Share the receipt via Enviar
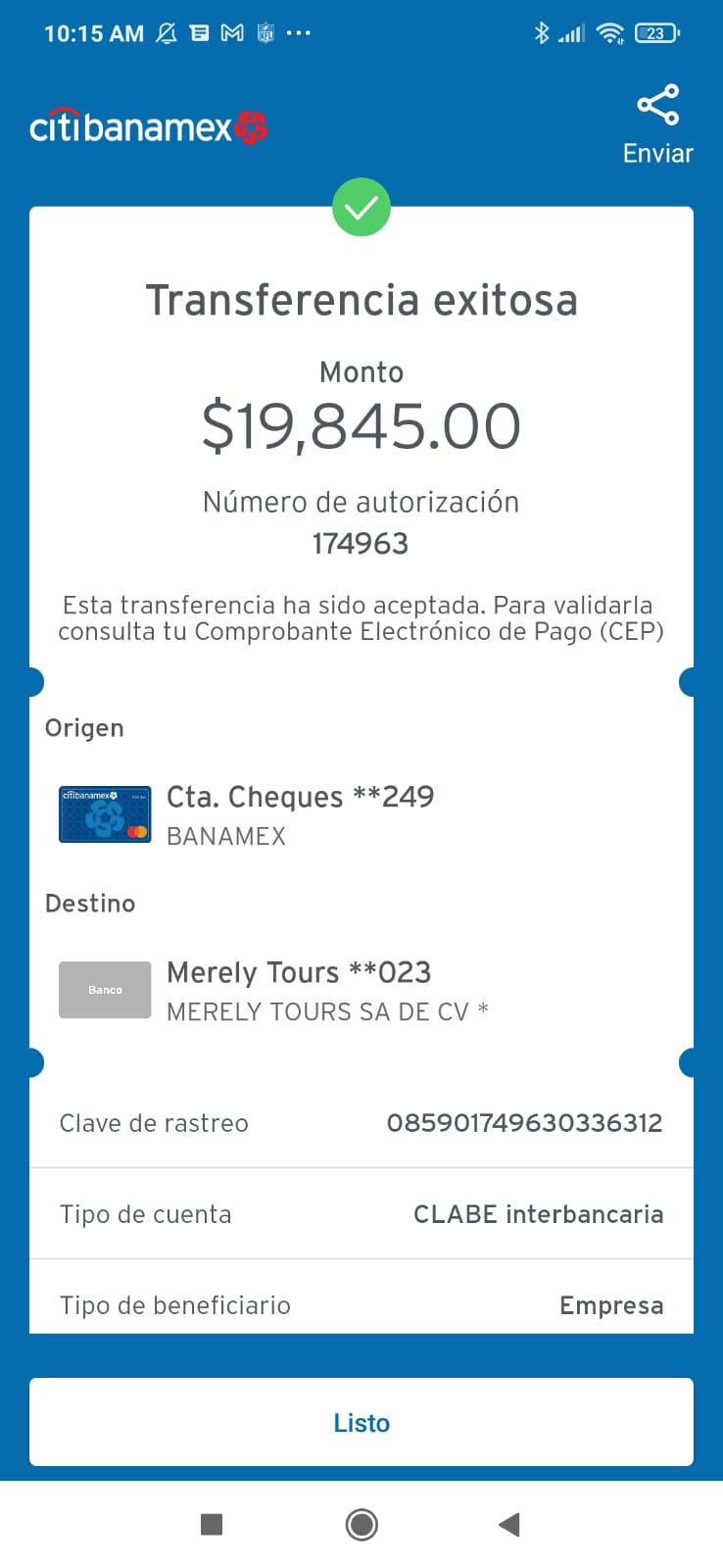The width and height of the screenshot is (723, 1568). (x=657, y=124)
